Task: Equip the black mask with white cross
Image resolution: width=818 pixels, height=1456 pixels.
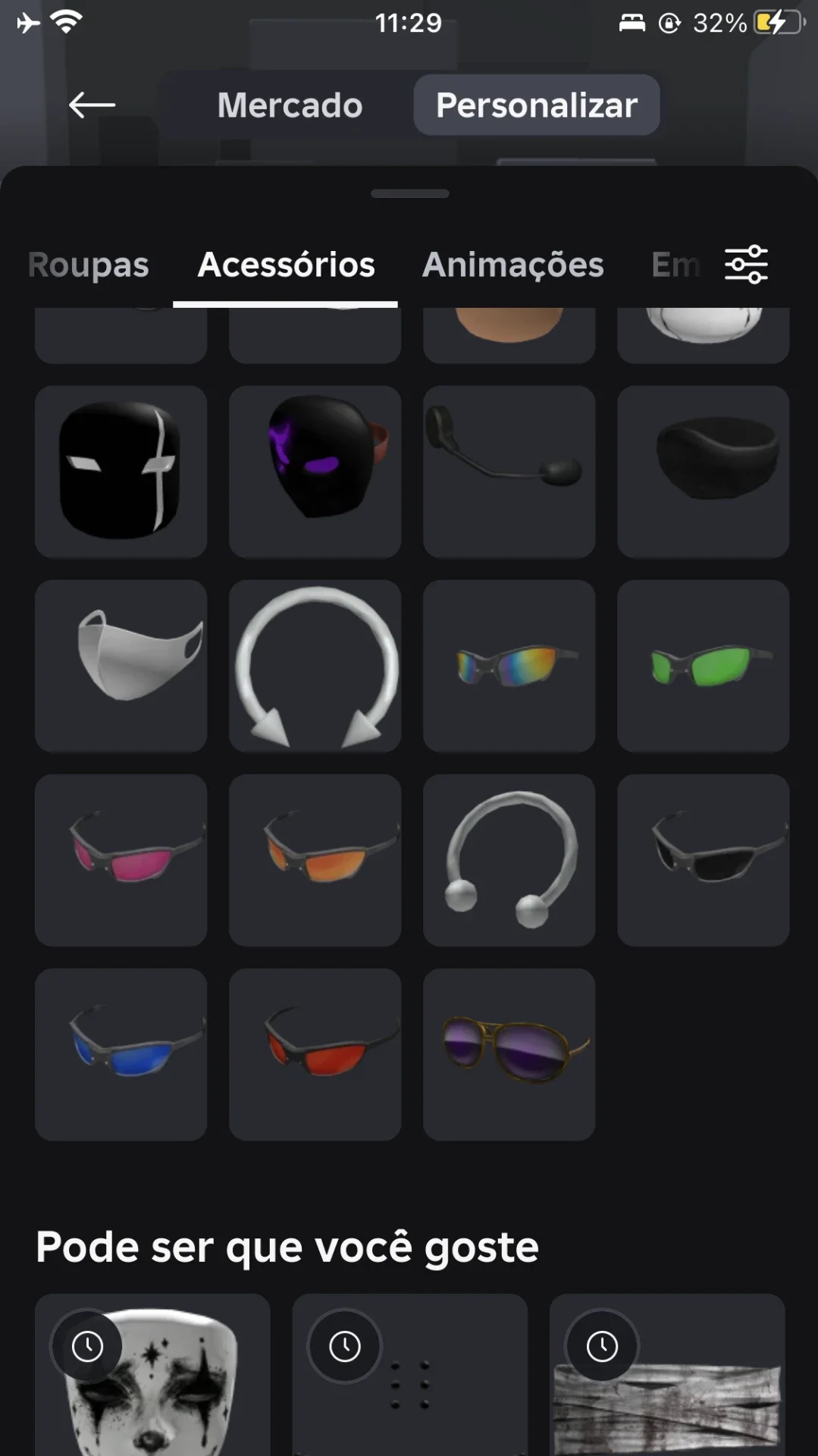Action: coord(121,472)
